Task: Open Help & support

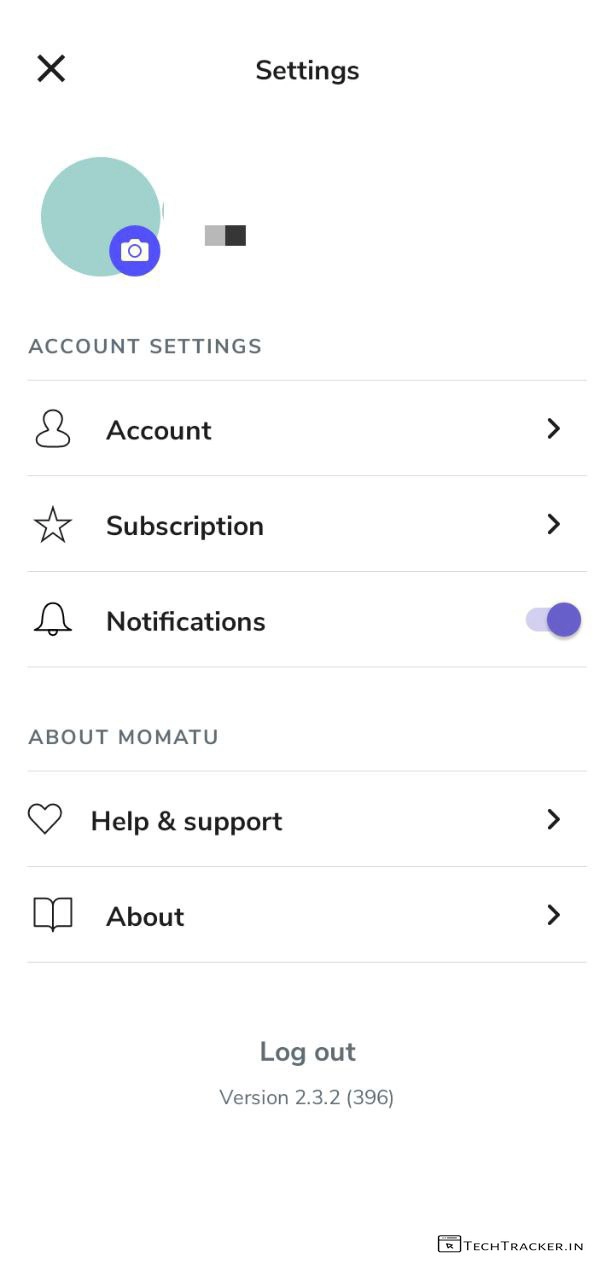Action: tap(306, 820)
